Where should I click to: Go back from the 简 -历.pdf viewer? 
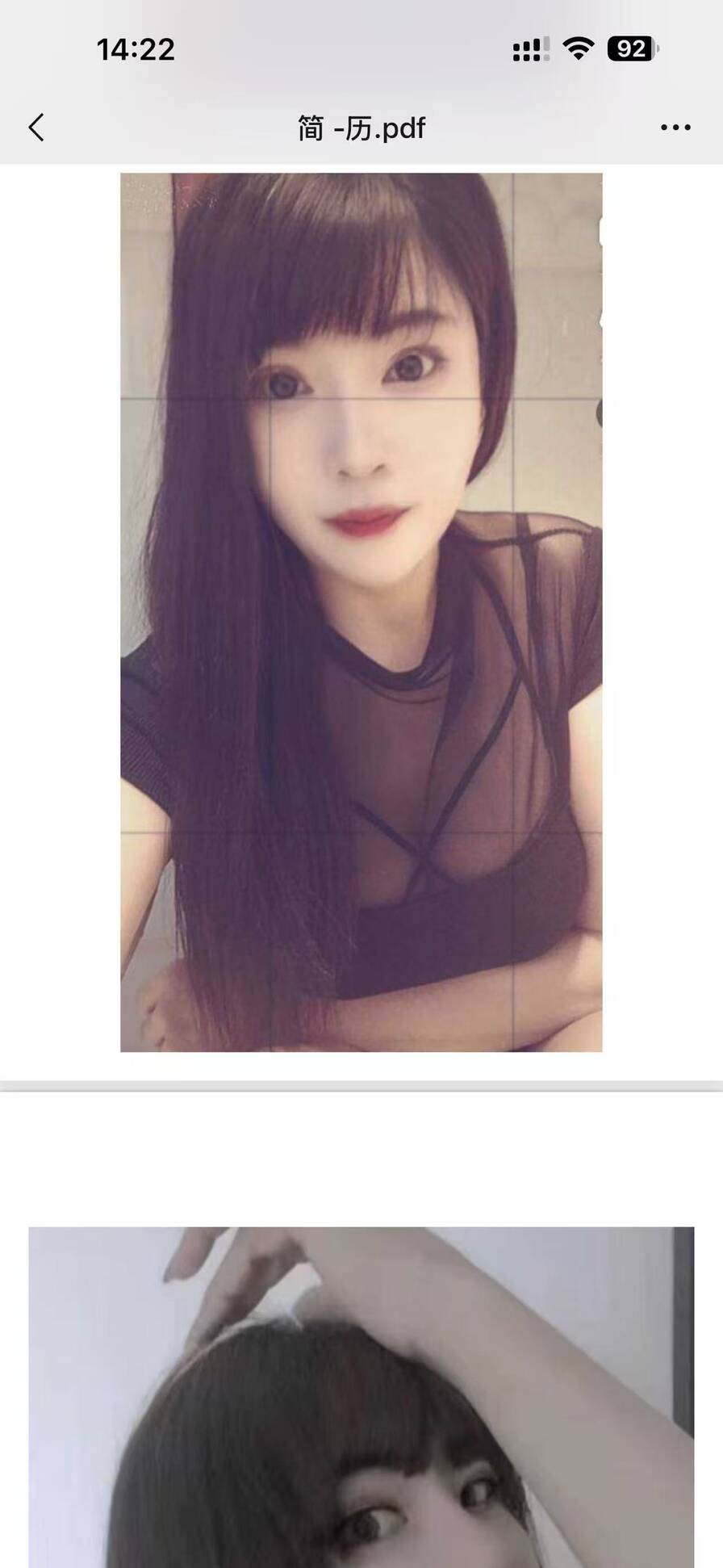click(x=36, y=128)
